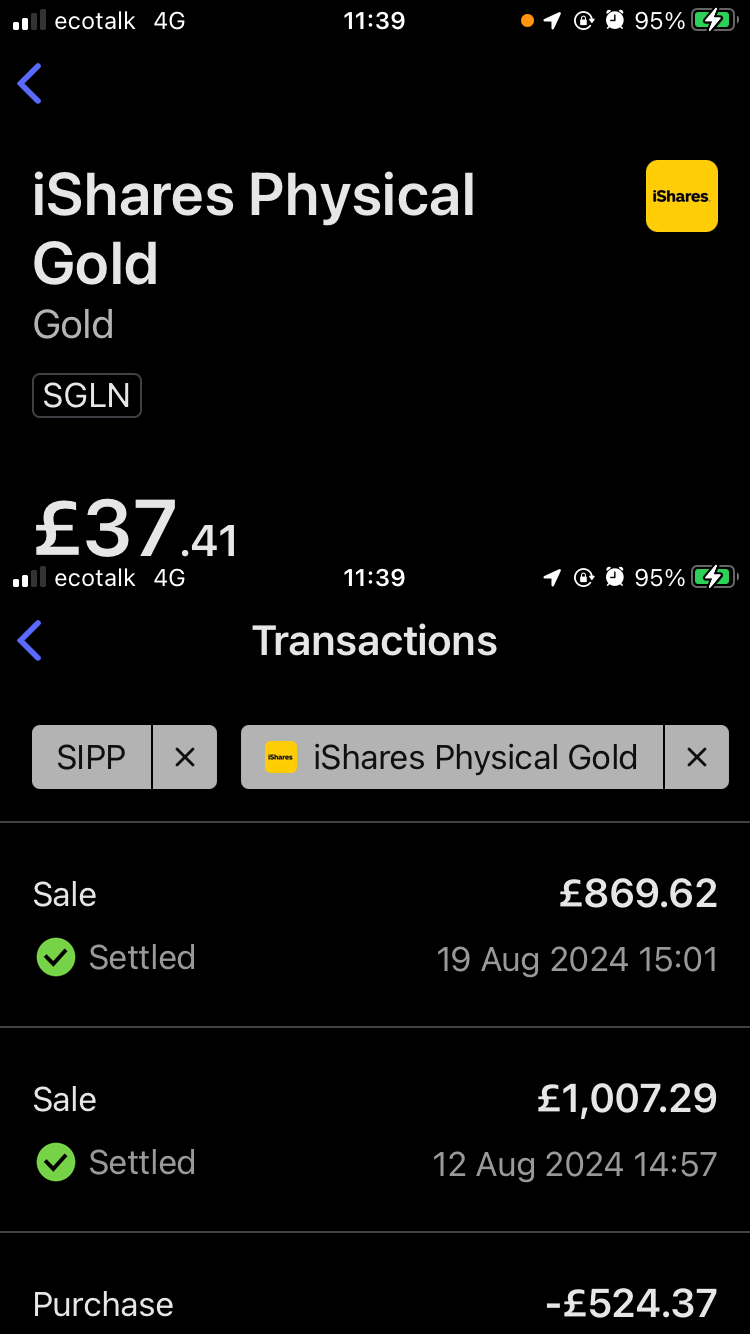This screenshot has height=1334, width=750.
Task: View the £1,007.29 sale from 12 Aug
Action: (375, 1129)
